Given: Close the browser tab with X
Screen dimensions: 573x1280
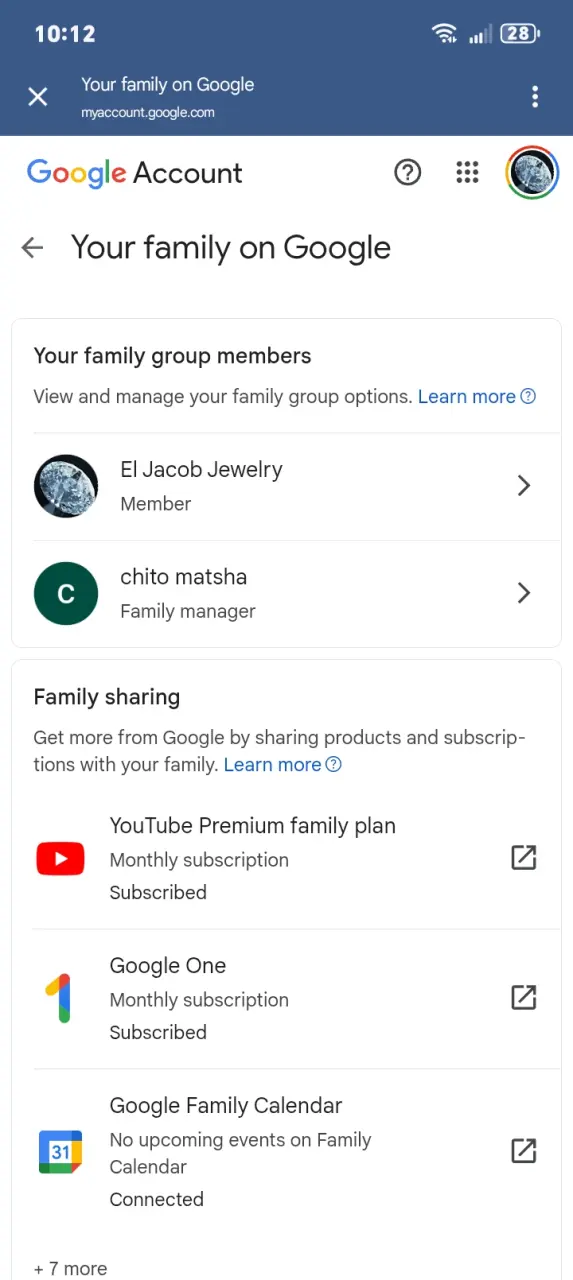Looking at the screenshot, I should [x=37, y=97].
